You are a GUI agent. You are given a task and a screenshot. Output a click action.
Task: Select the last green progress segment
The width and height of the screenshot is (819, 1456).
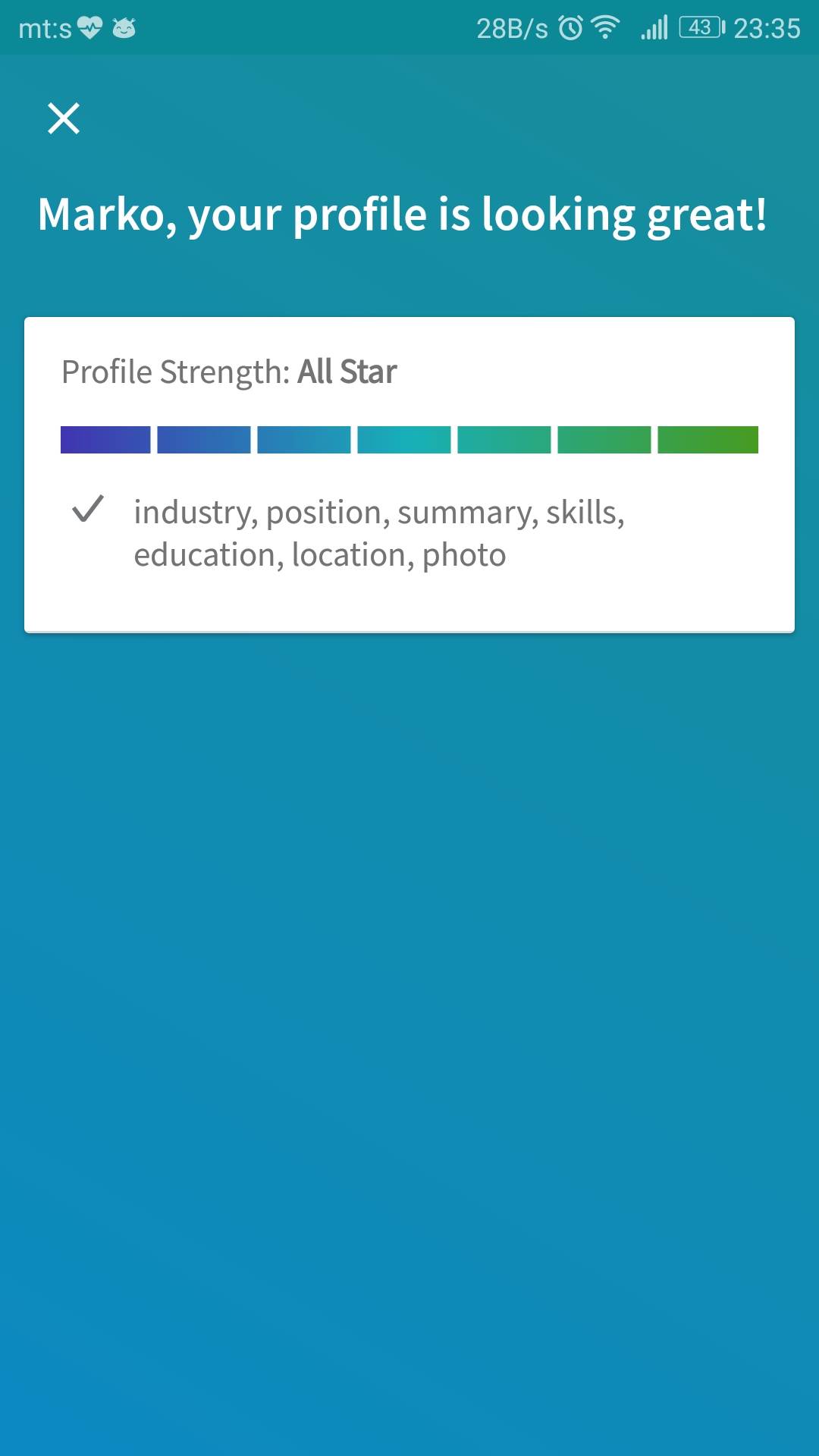[x=708, y=440]
